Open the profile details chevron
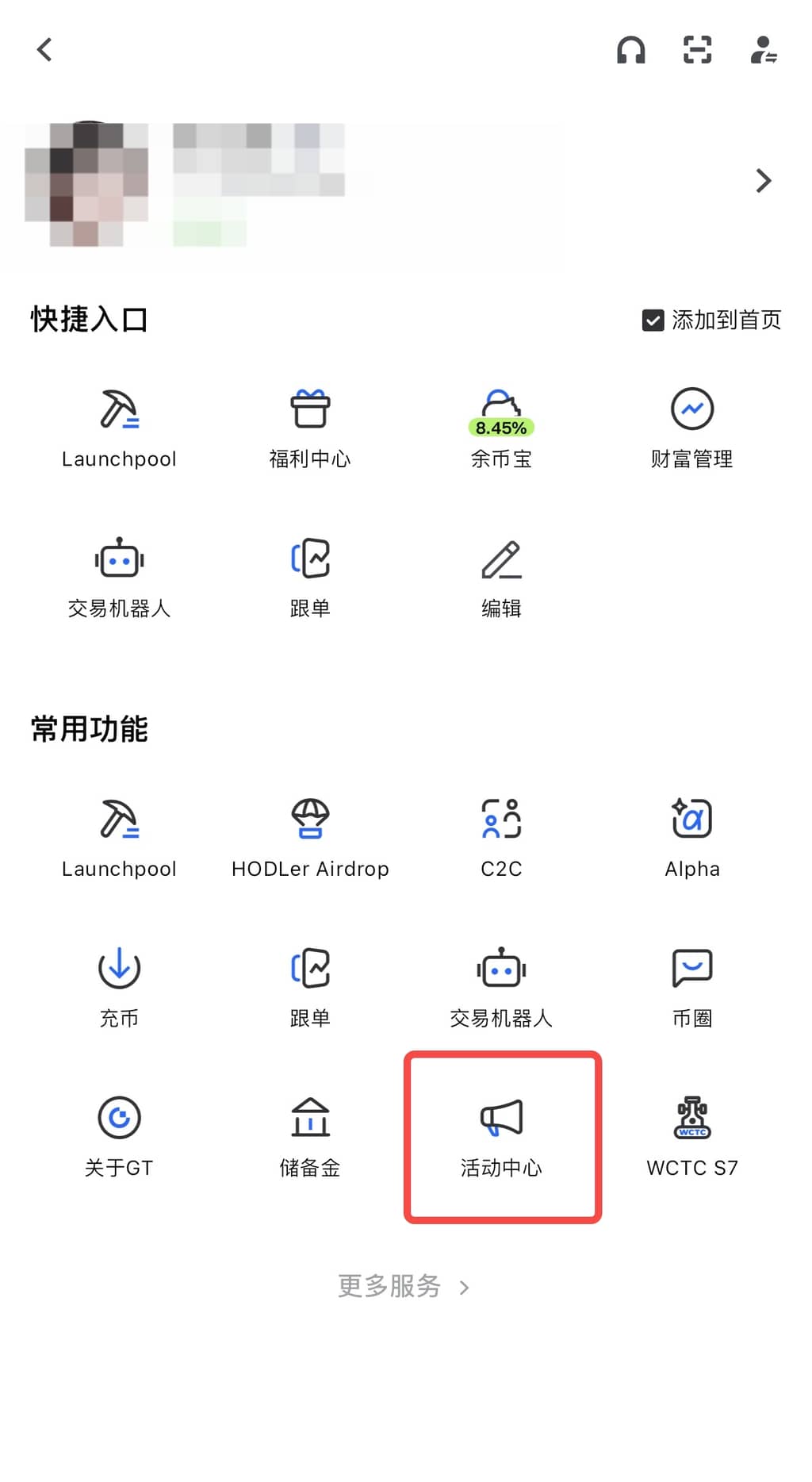Image resolution: width=812 pixels, height=1482 pixels. pyautogui.click(x=763, y=181)
